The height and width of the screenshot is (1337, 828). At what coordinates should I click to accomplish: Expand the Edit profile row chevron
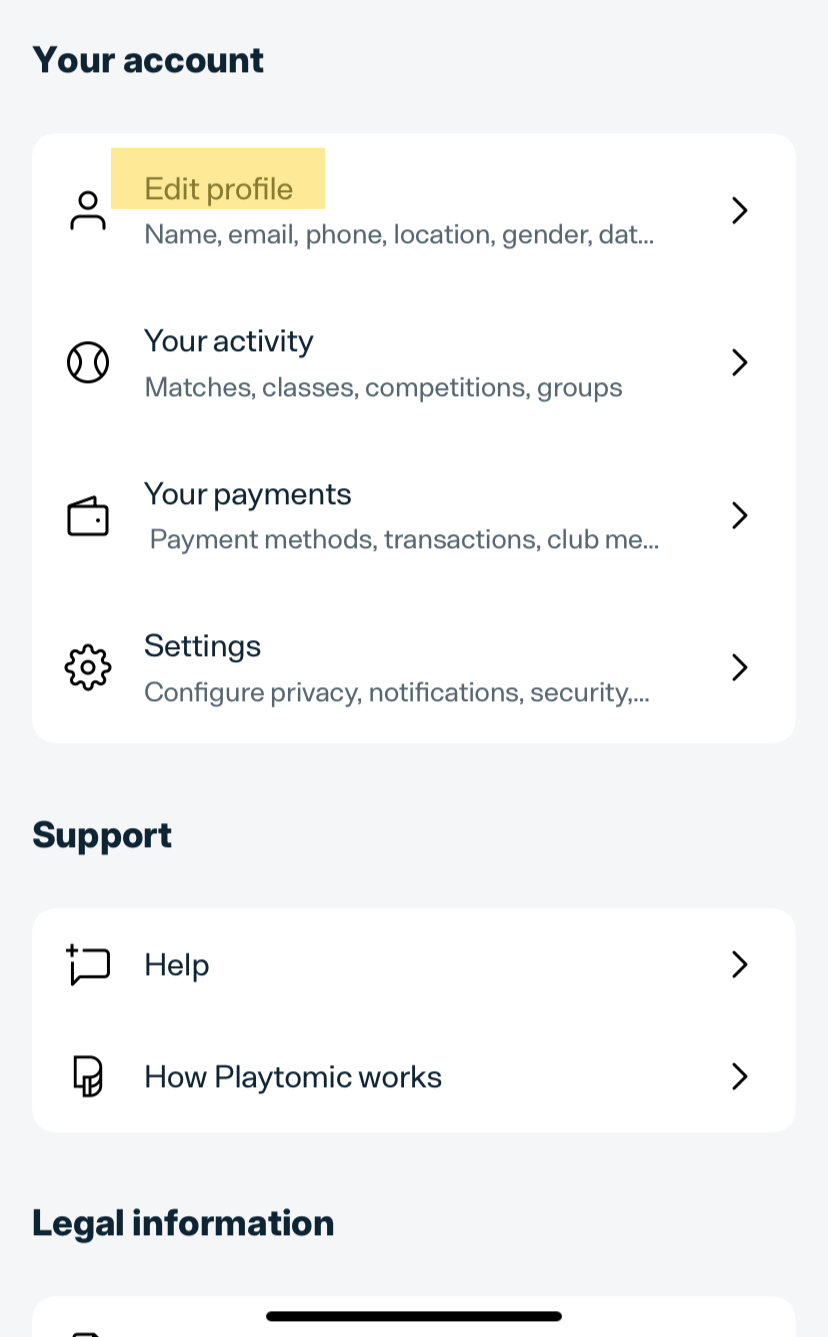pos(739,210)
